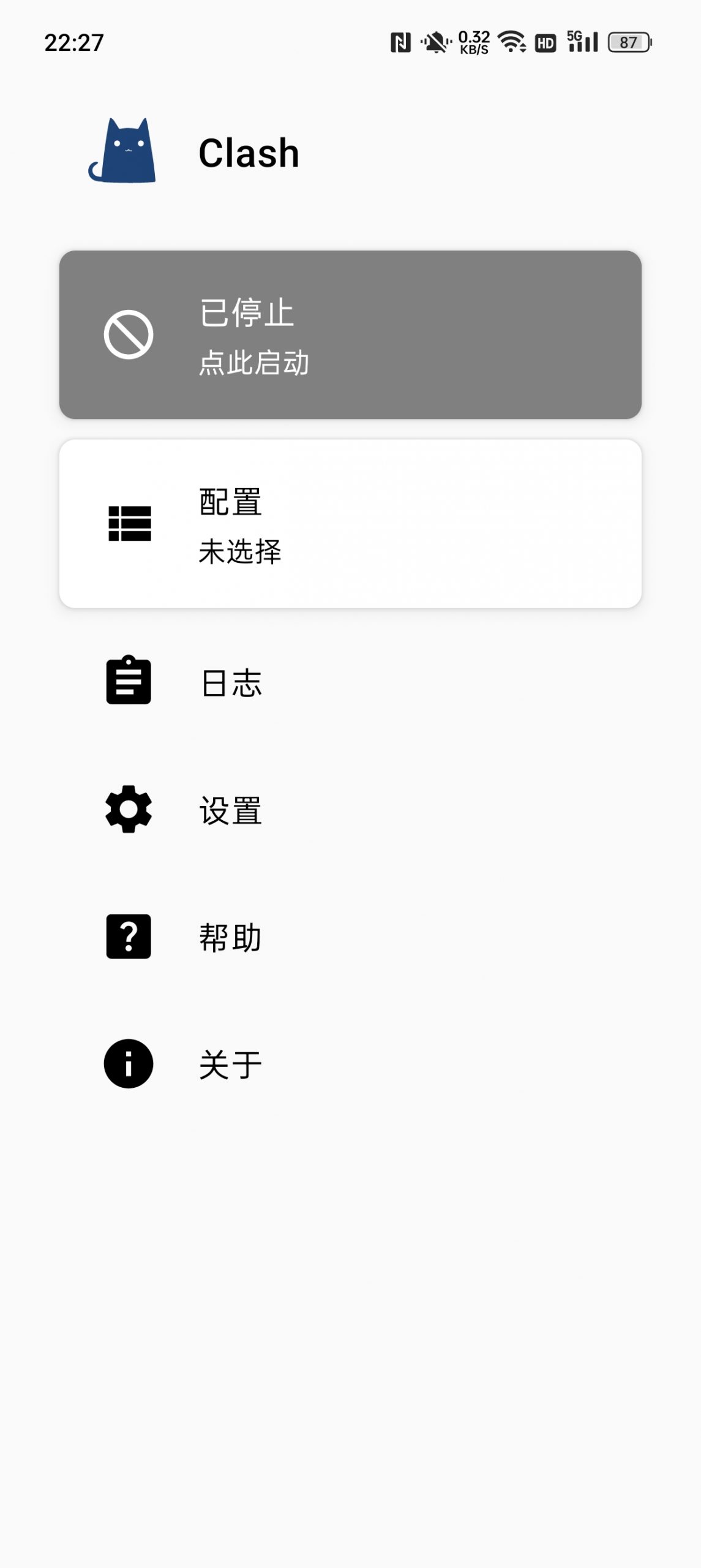701x1568 pixels.
Task: Click the profiles list icon next to 配置
Action: coord(129,524)
